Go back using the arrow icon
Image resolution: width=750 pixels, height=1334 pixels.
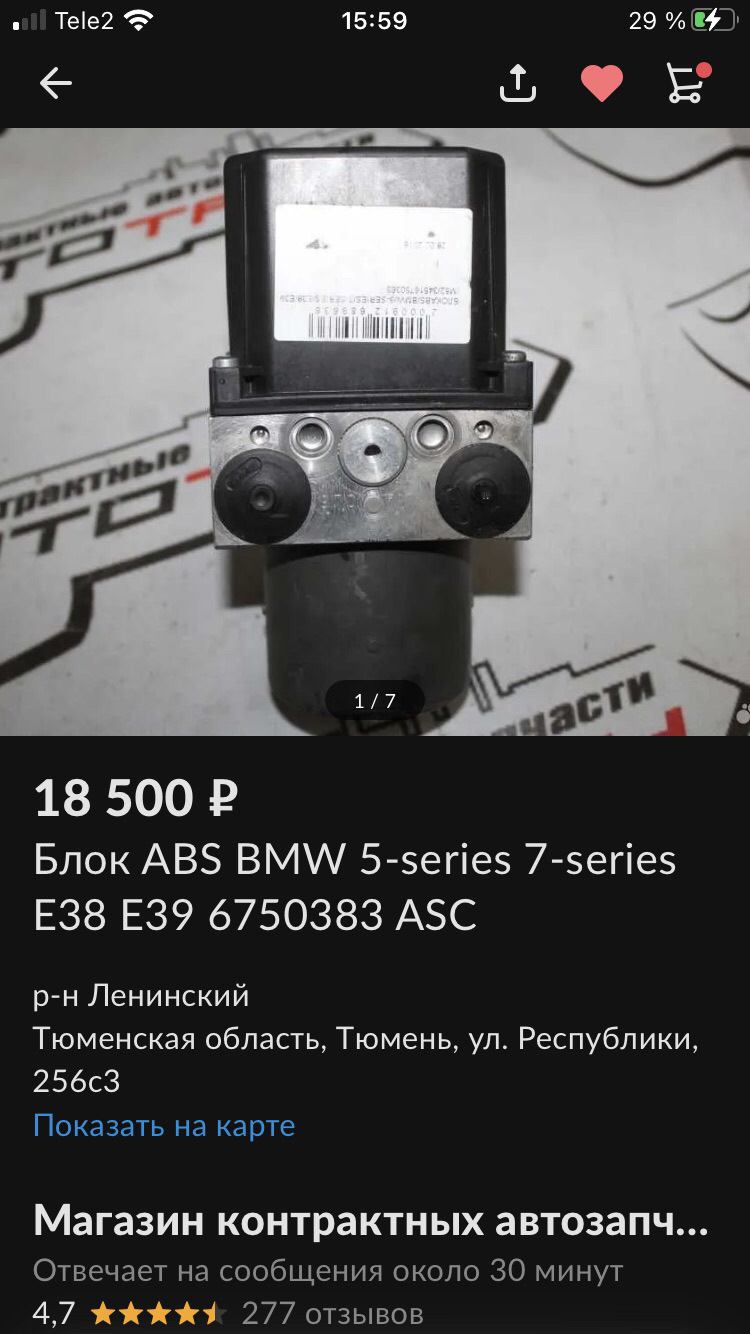point(56,84)
